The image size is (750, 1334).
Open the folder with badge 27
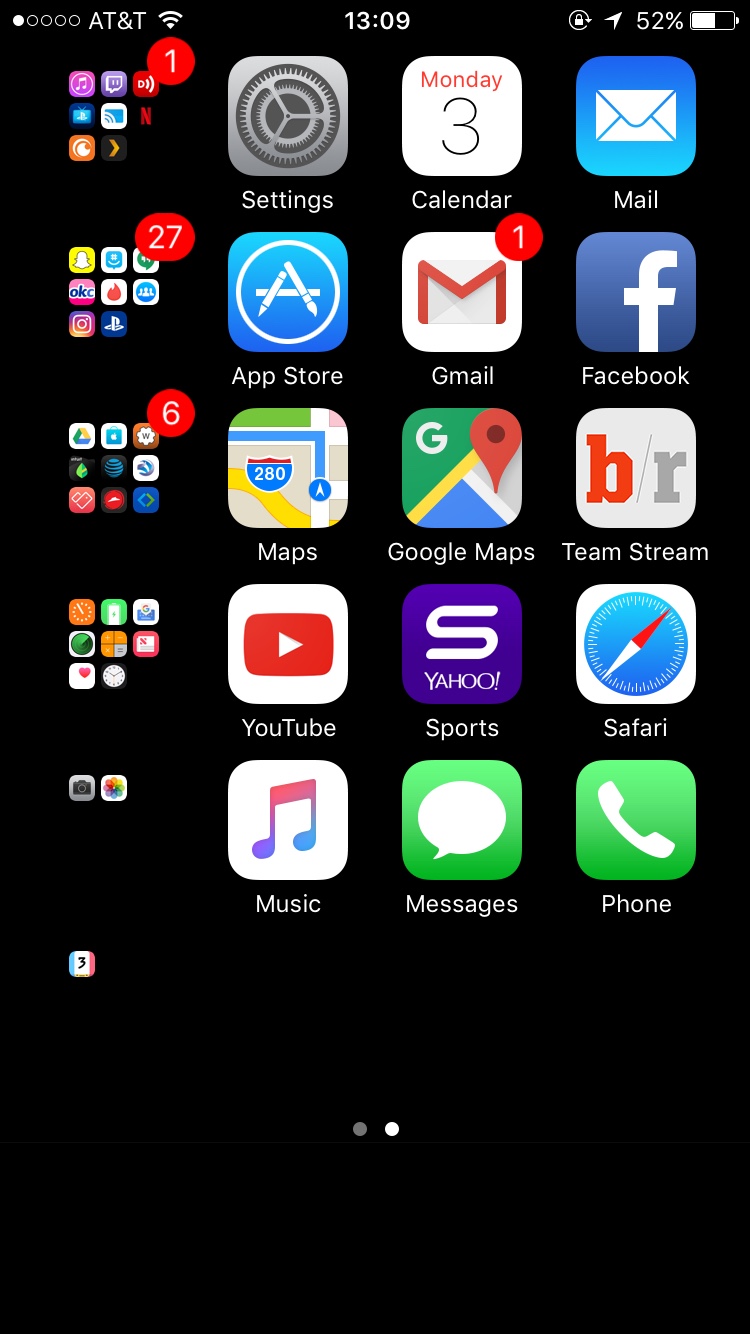point(114,292)
